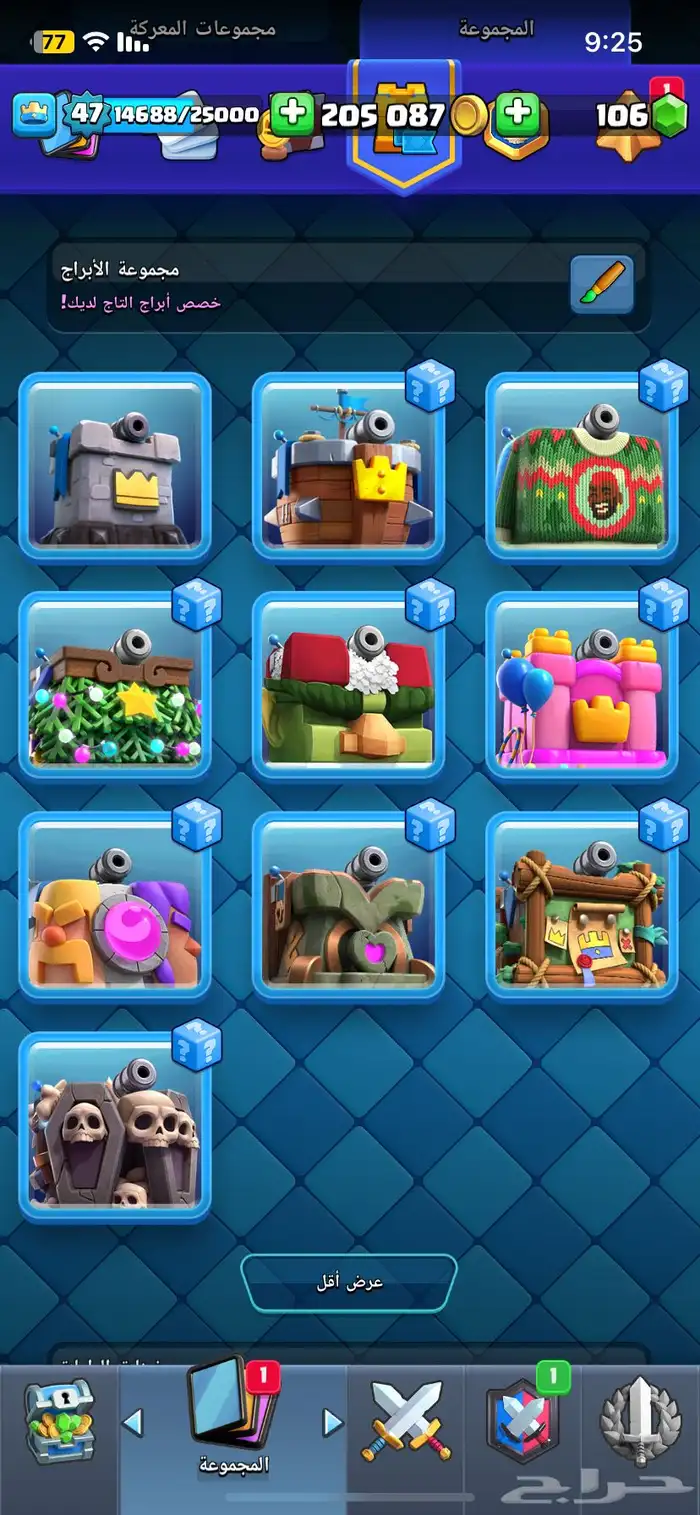Select the bearded goblin house tower skin
Image resolution: width=700 pixels, height=1515 pixels.
coord(348,686)
